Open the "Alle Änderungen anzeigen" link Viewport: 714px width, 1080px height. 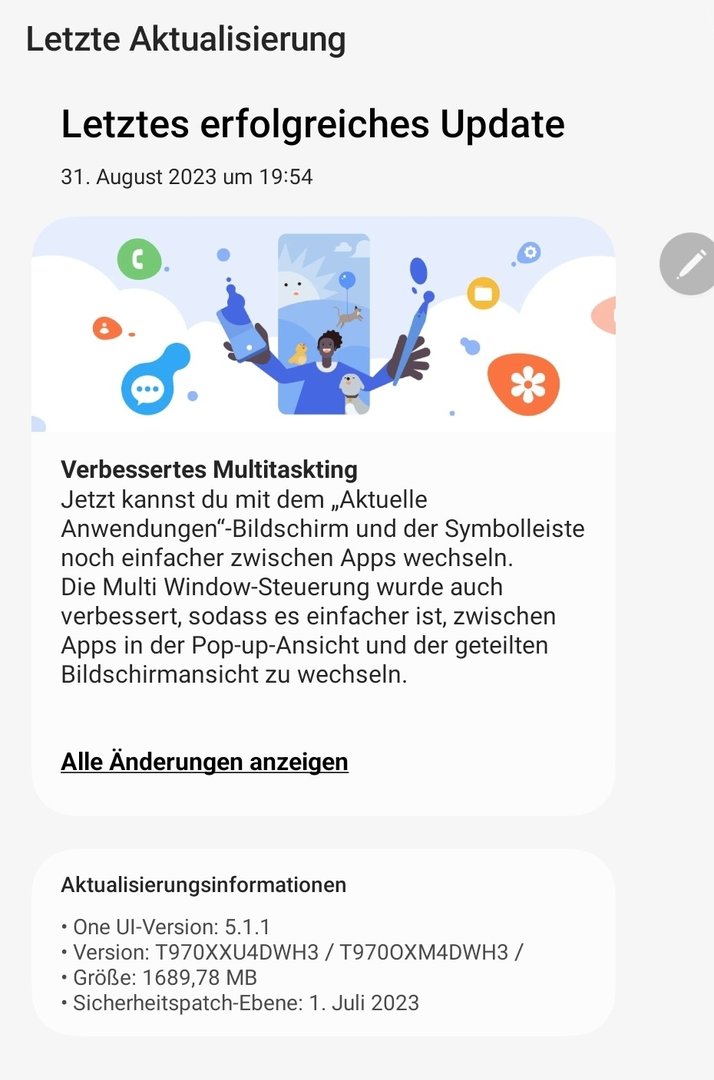pos(204,762)
